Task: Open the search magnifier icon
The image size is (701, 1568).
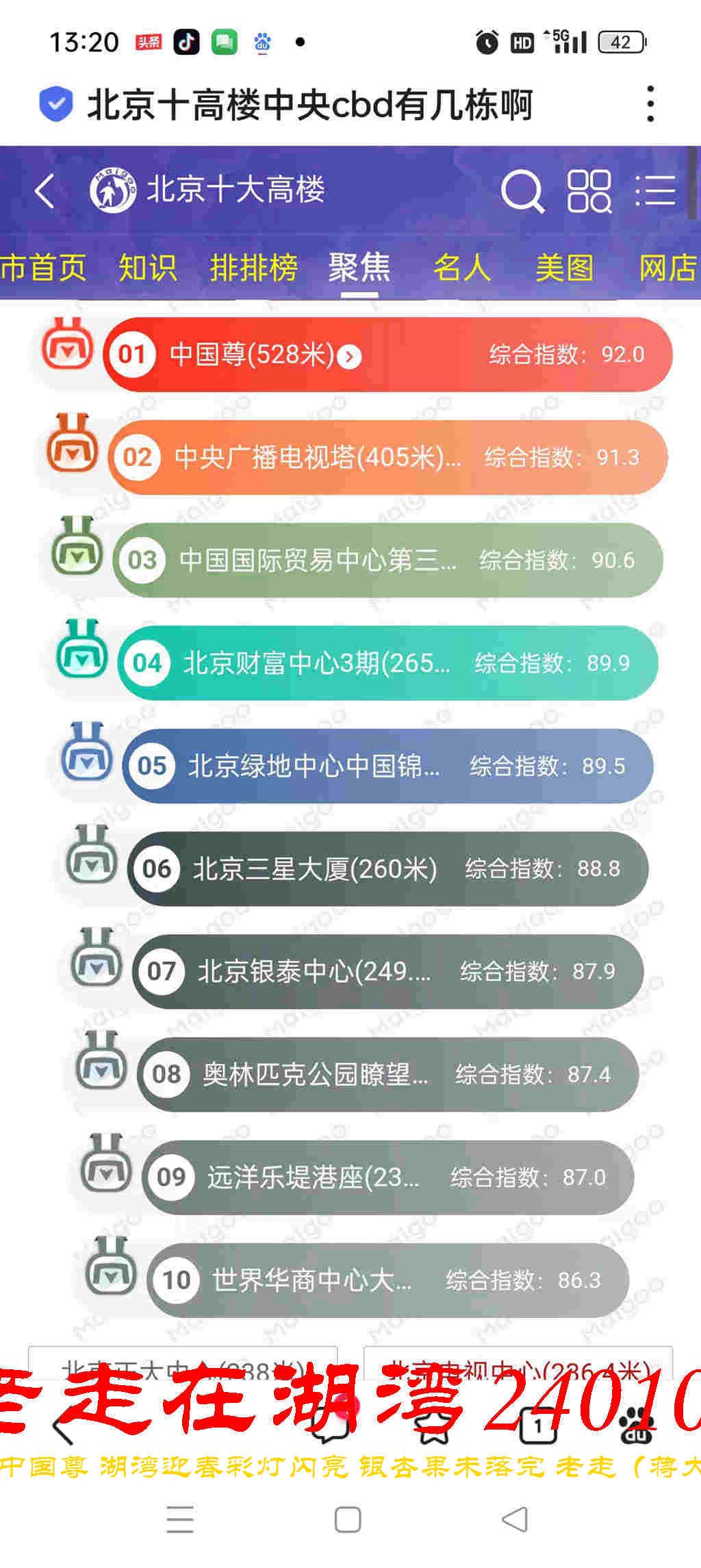Action: (522, 191)
